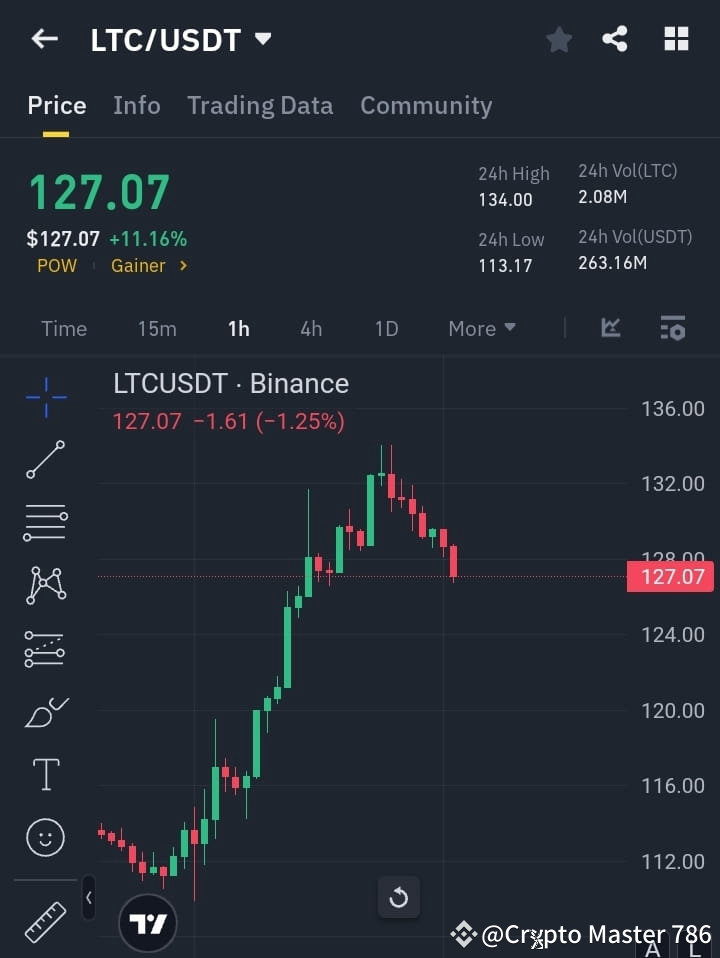Open the LTC/USDT pair selector dropdown
This screenshot has width=720, height=958.
pyautogui.click(x=262, y=40)
